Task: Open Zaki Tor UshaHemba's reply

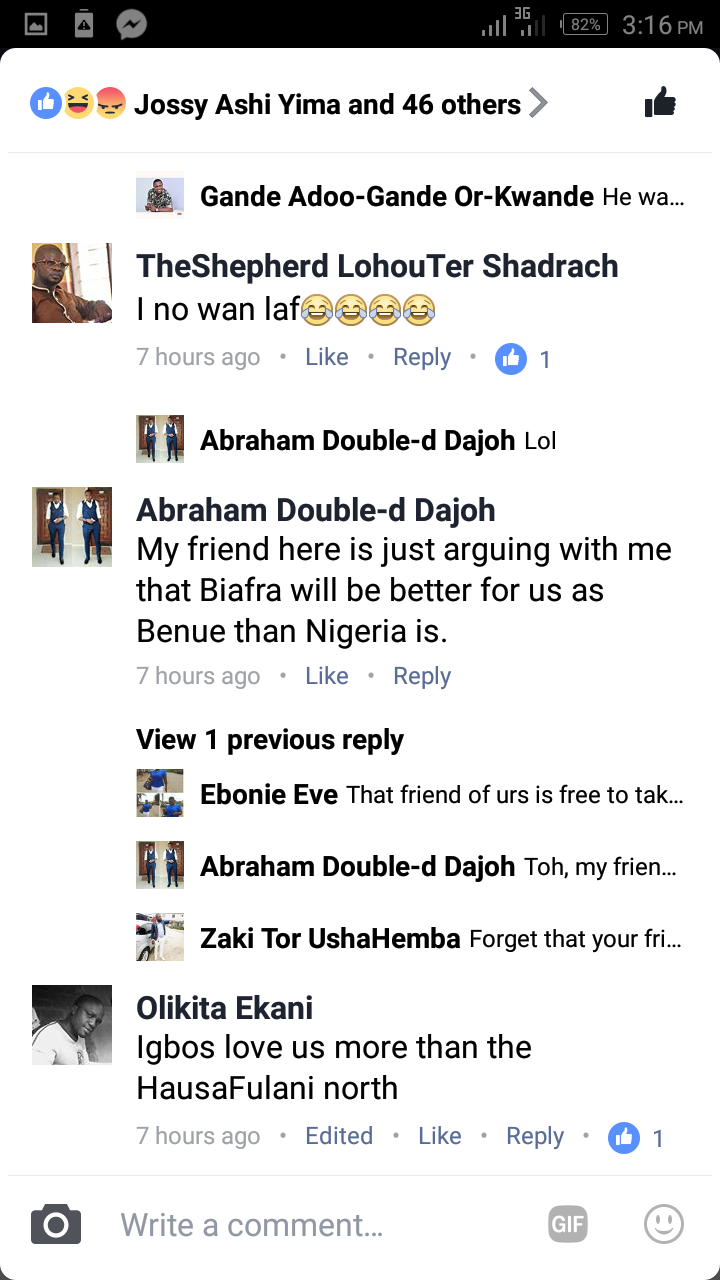Action: 440,939
